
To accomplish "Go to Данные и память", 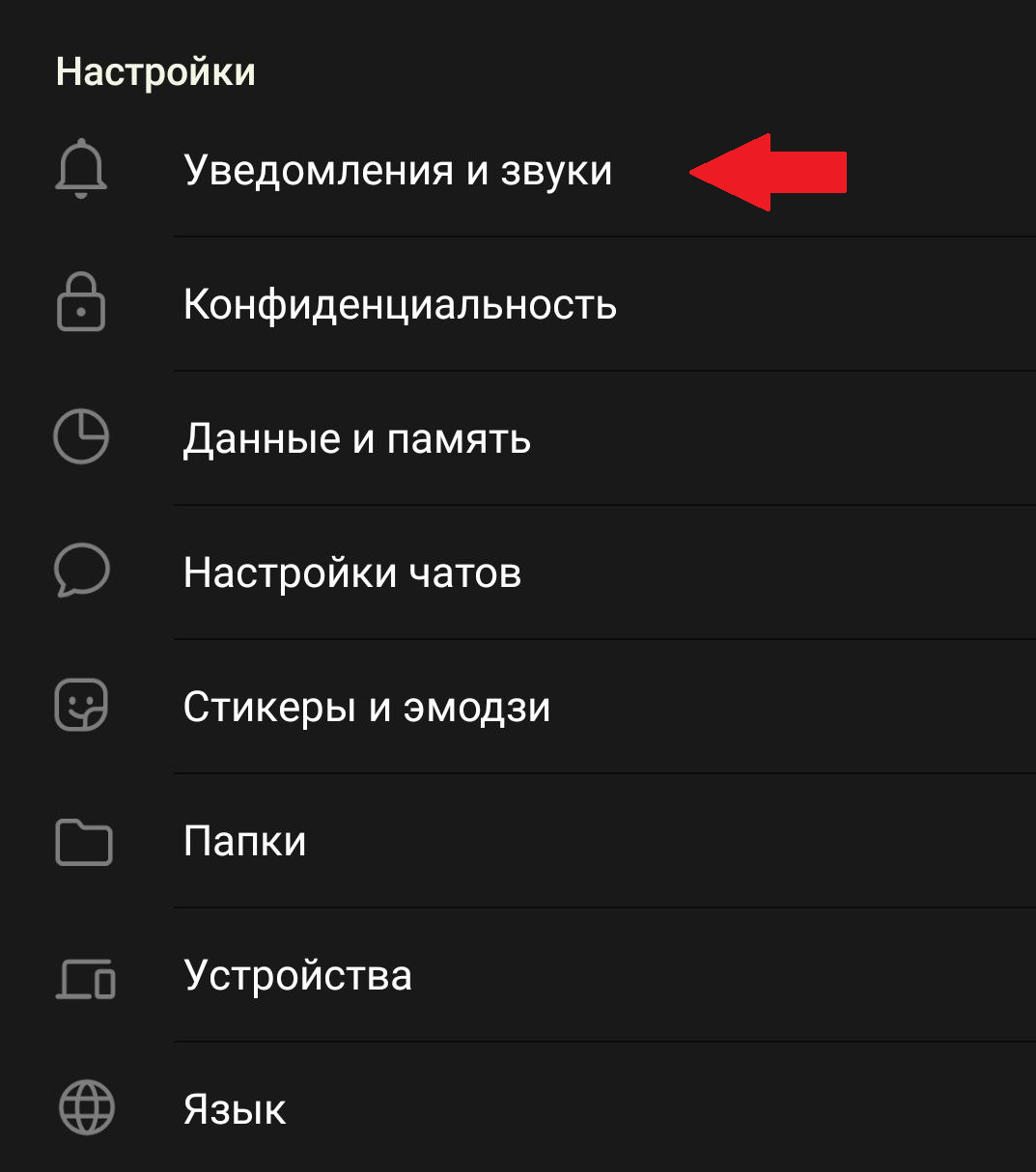I will (357, 438).
